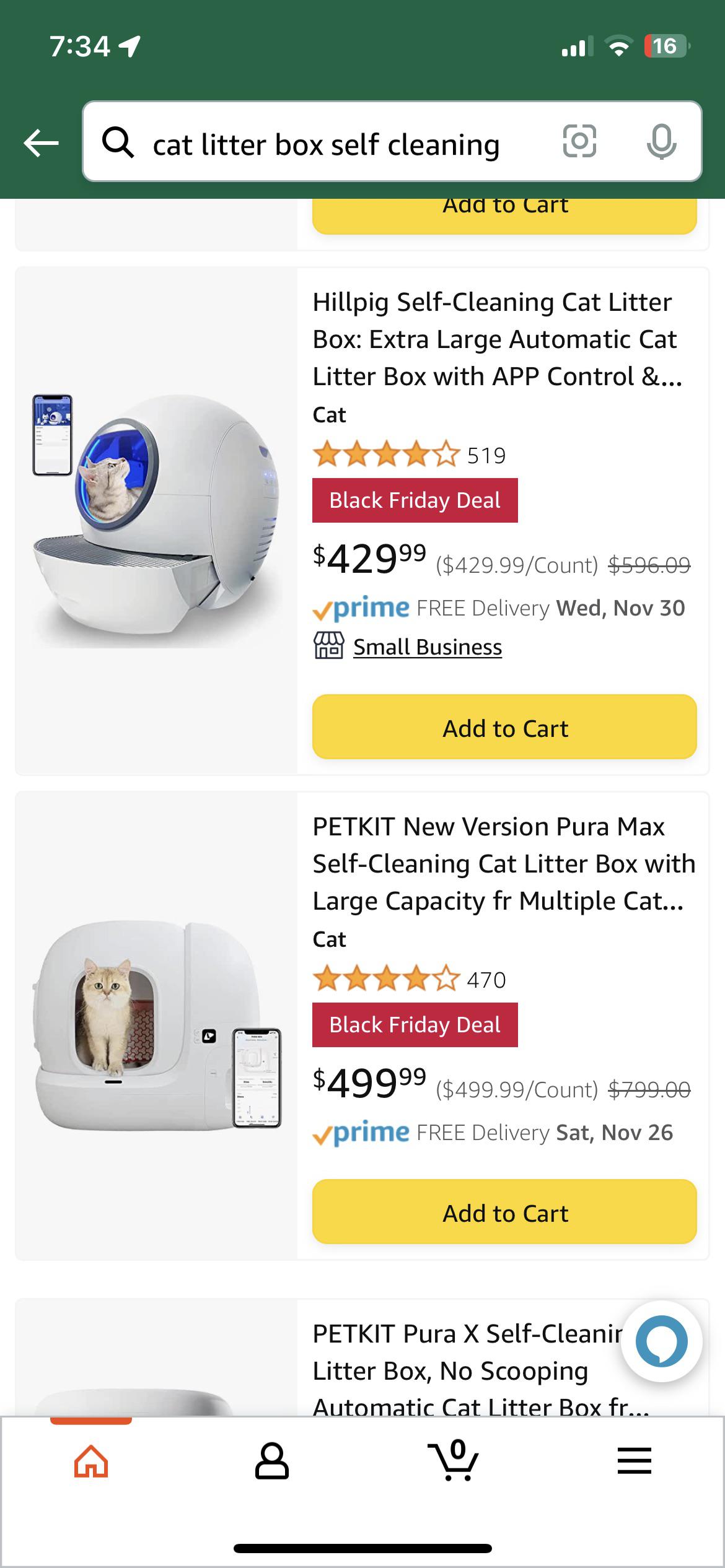Open the hamburger menu tab
The width and height of the screenshot is (725, 1568).
coord(634,1461)
